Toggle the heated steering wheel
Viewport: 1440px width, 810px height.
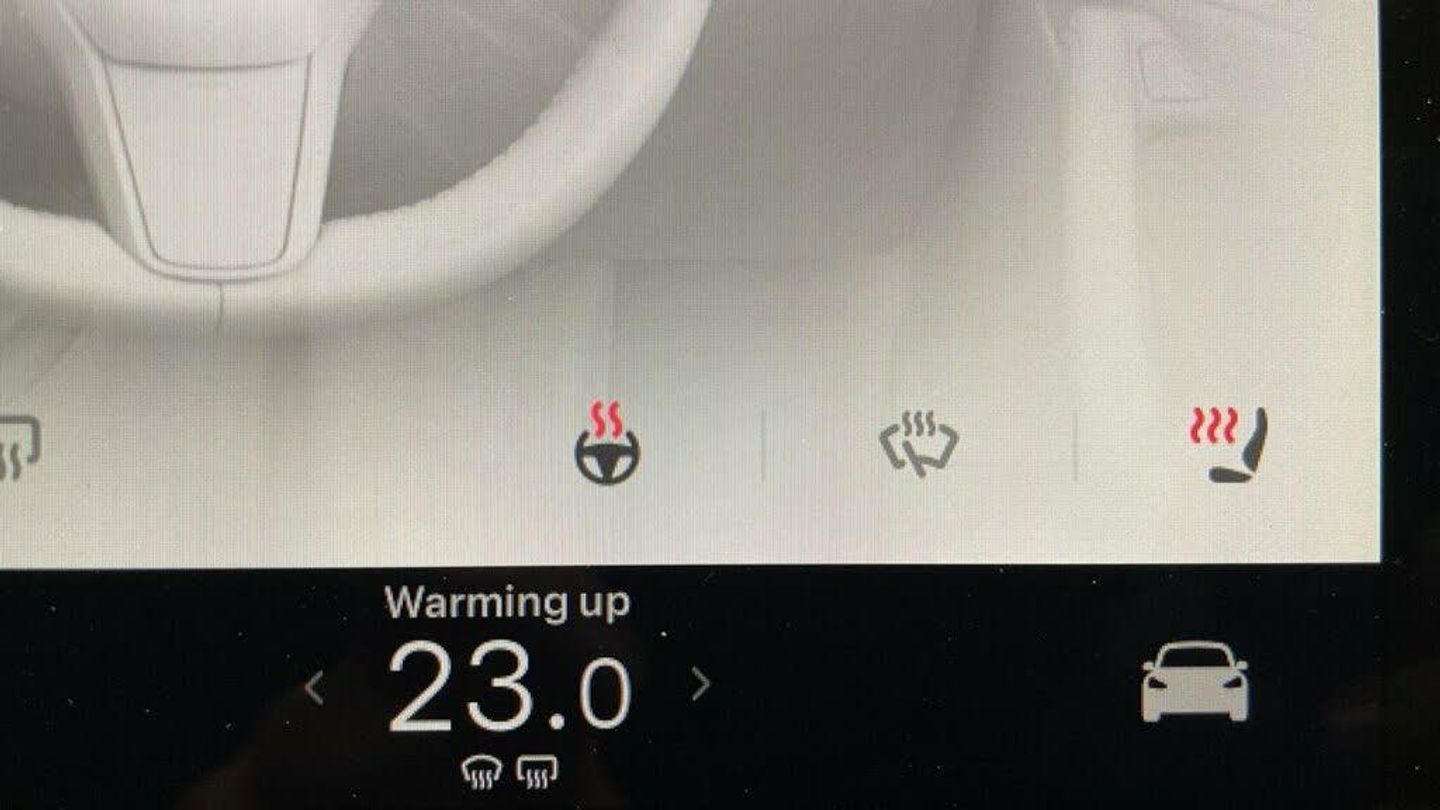pos(607,446)
